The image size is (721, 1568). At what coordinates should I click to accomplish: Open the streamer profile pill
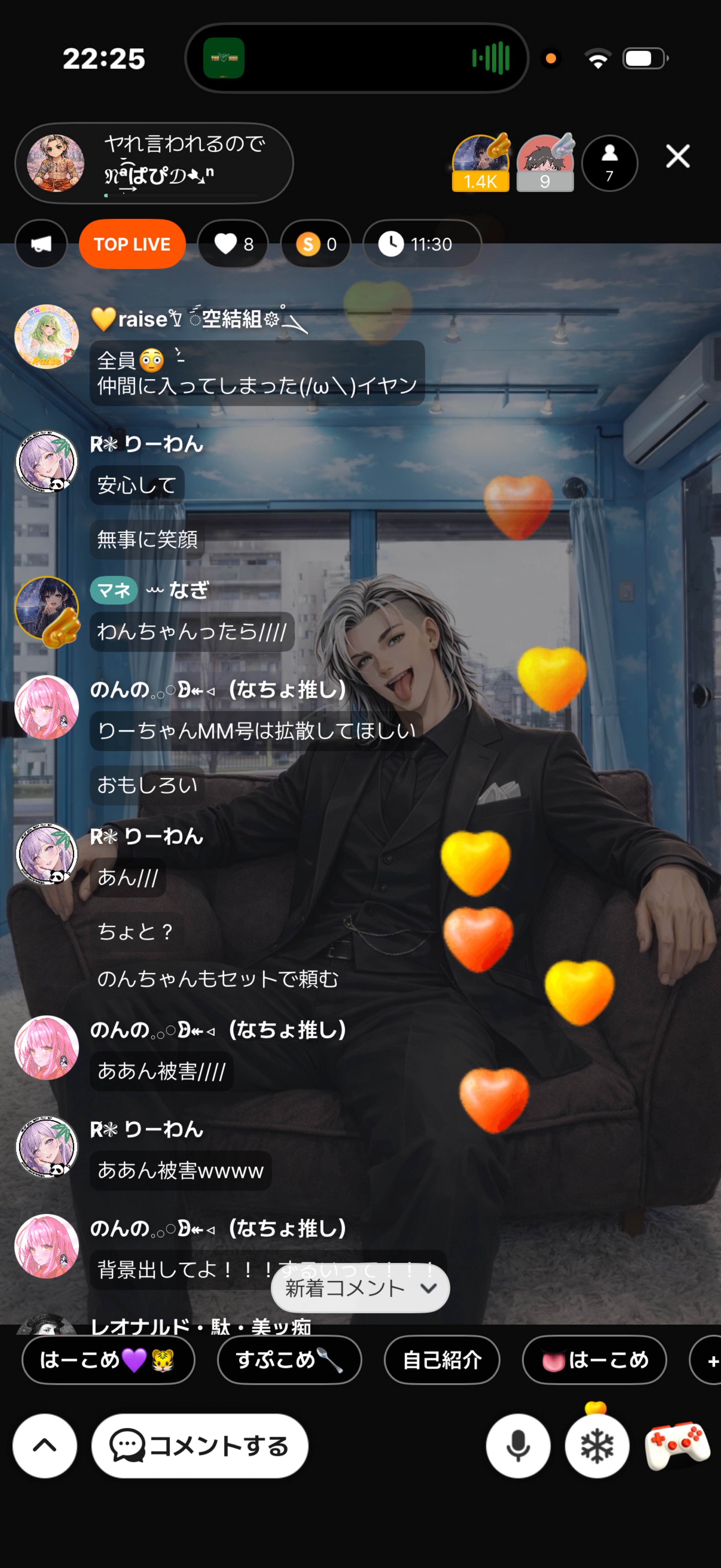tap(154, 163)
